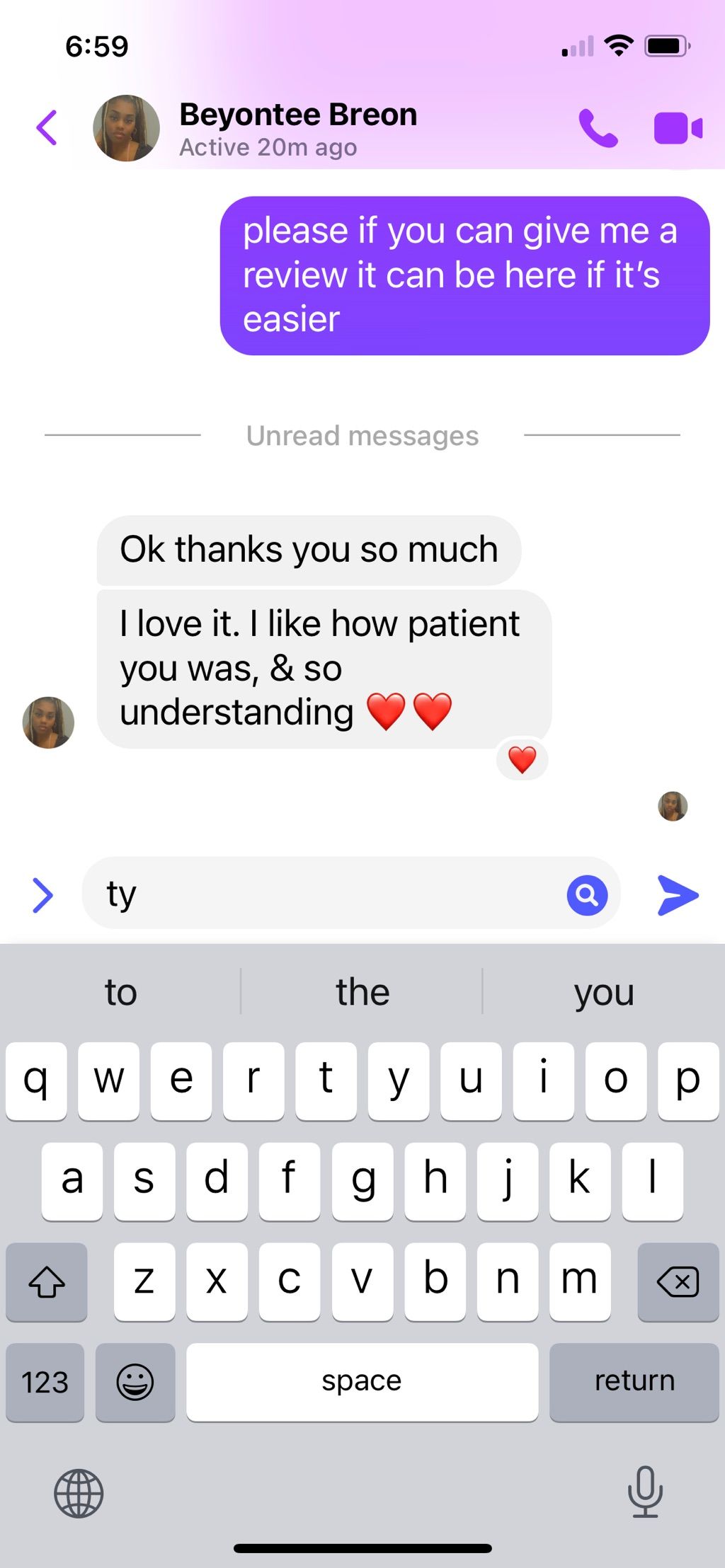This screenshot has height=1568, width=725.
Task: Tap the return key
Action: 634,1381
